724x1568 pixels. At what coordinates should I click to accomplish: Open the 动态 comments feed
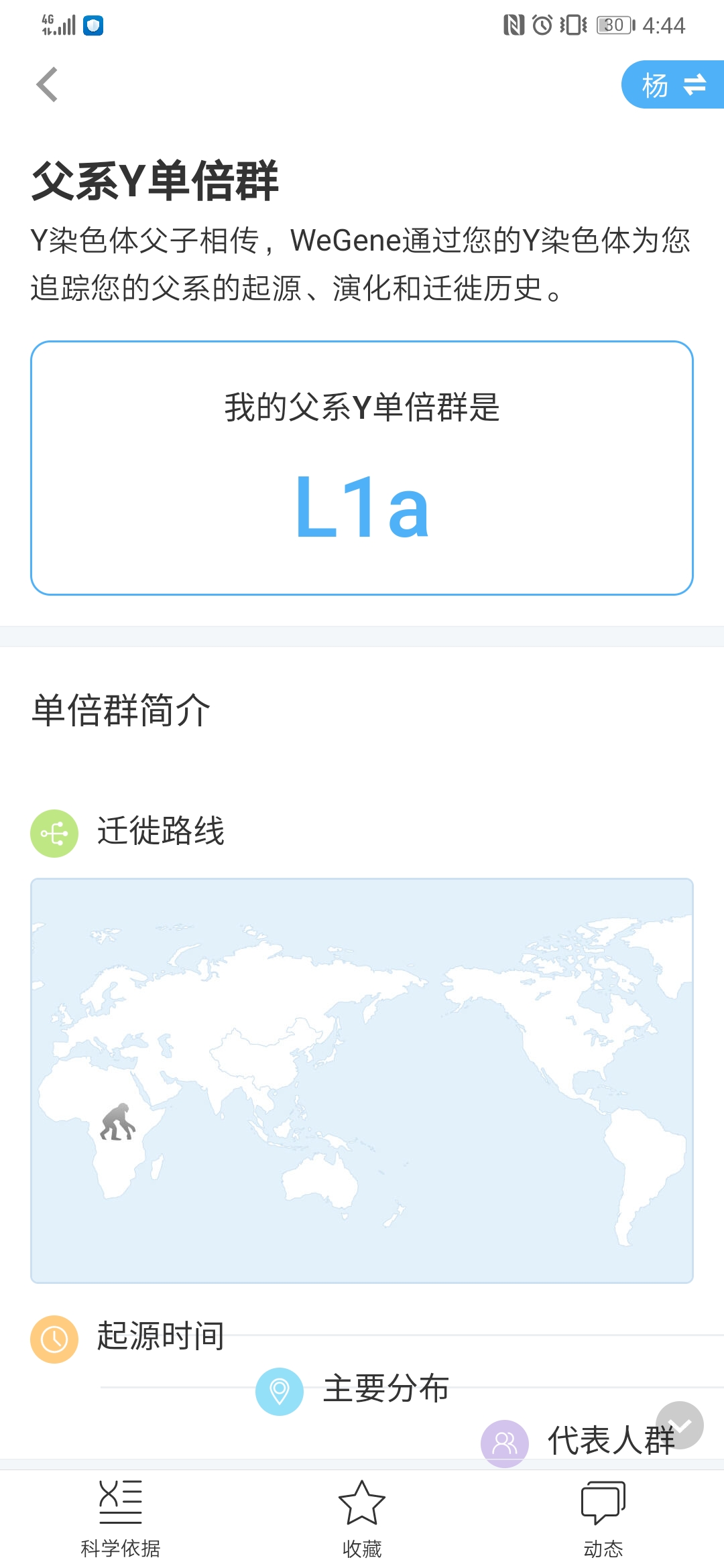click(x=603, y=1518)
